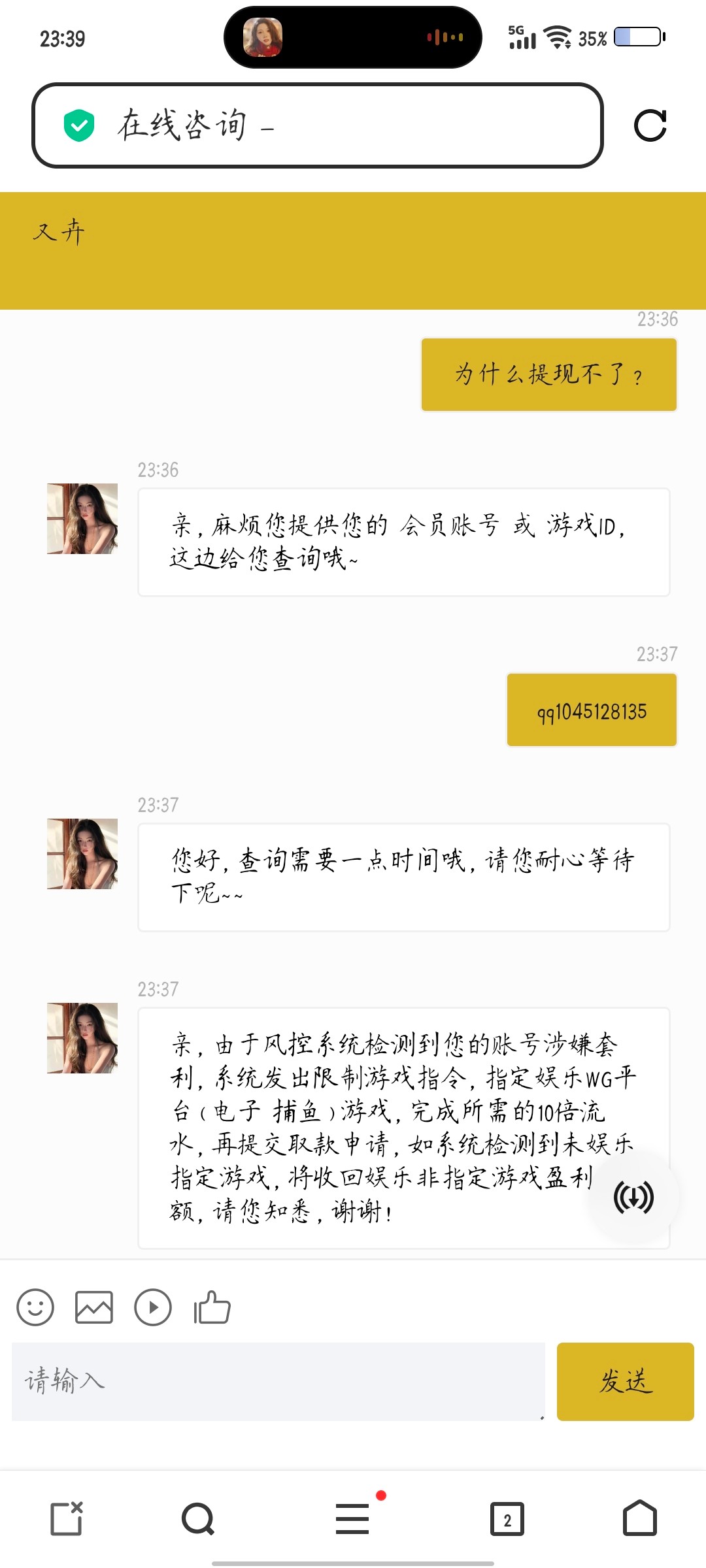Focus the 请输入 message field
Viewport: 706px width, 1568px height.
click(x=278, y=1381)
